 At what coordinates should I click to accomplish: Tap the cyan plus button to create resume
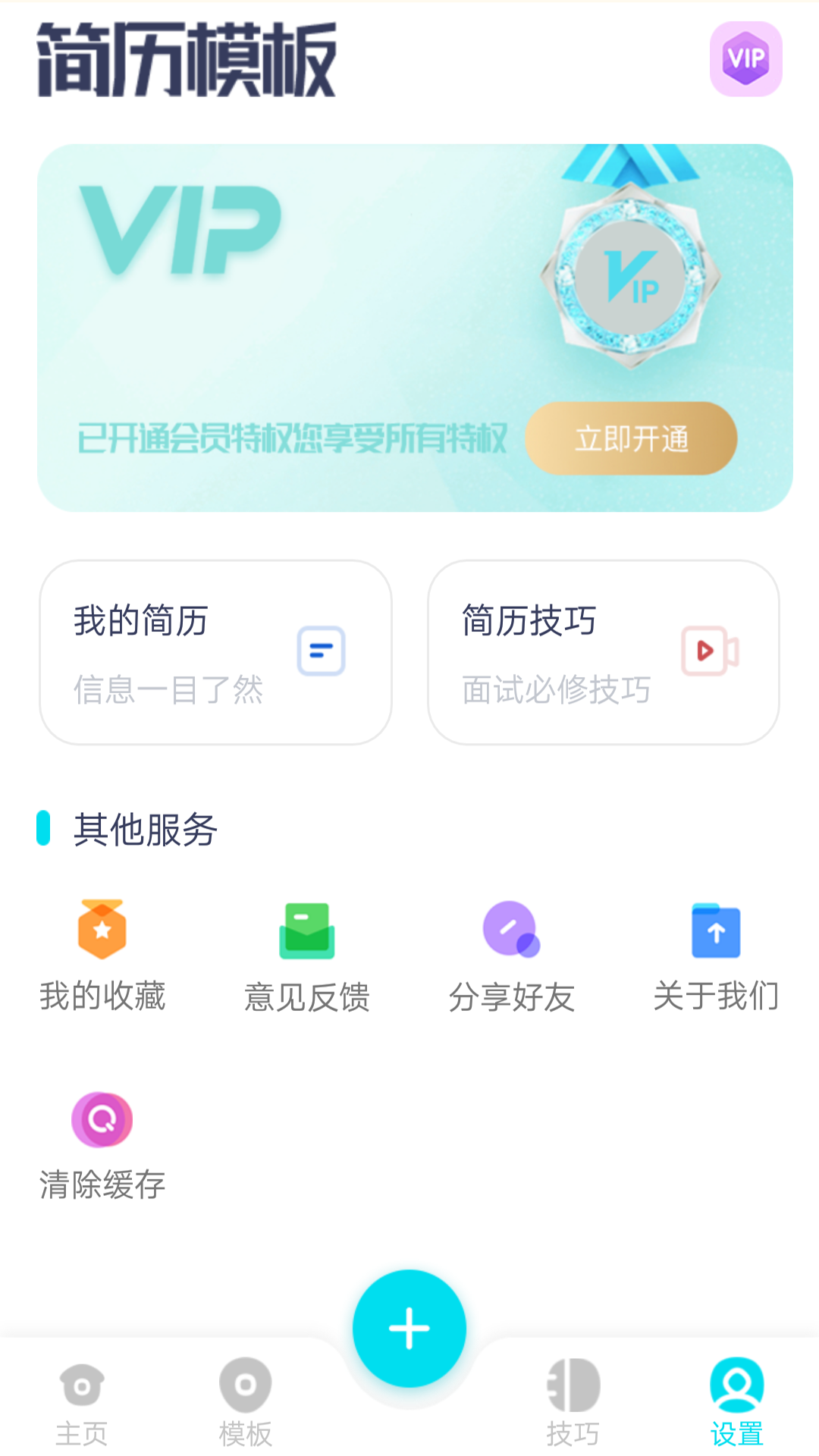coord(409,1329)
